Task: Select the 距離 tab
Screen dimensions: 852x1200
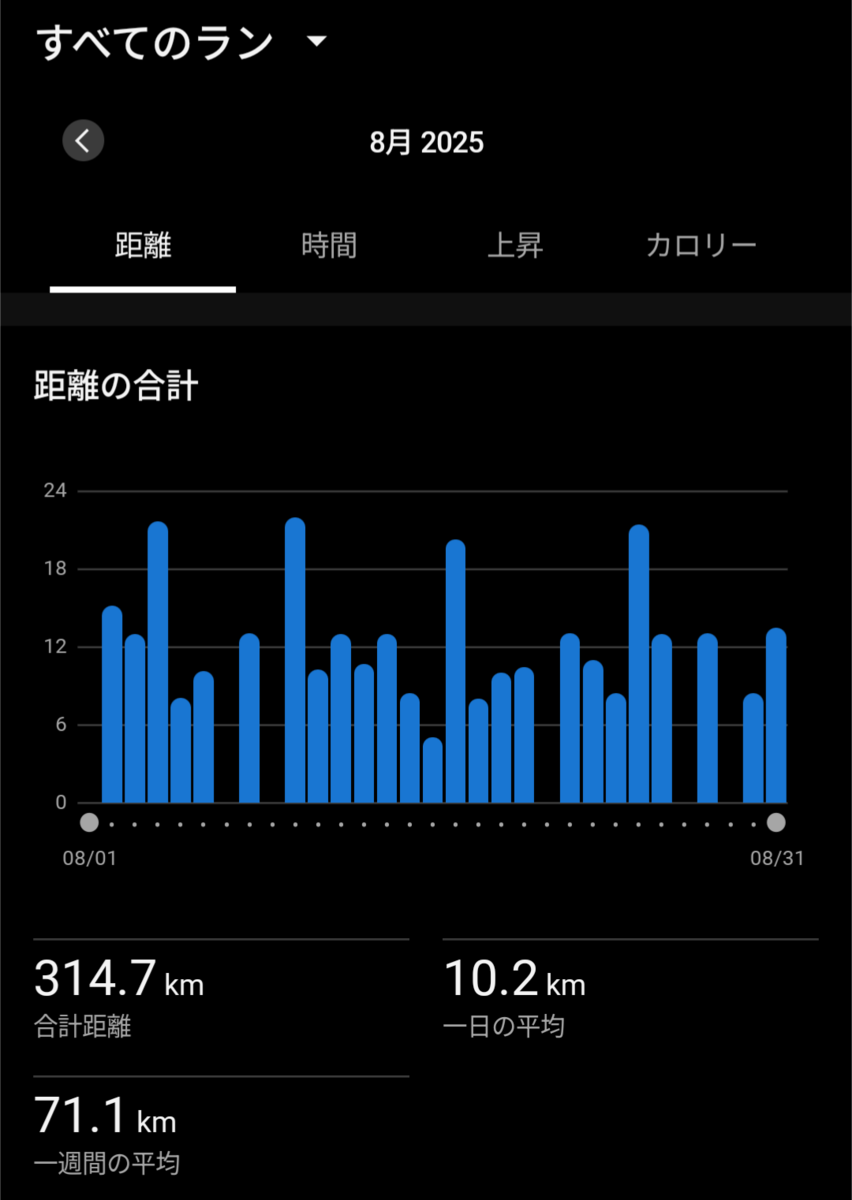Action: (143, 246)
